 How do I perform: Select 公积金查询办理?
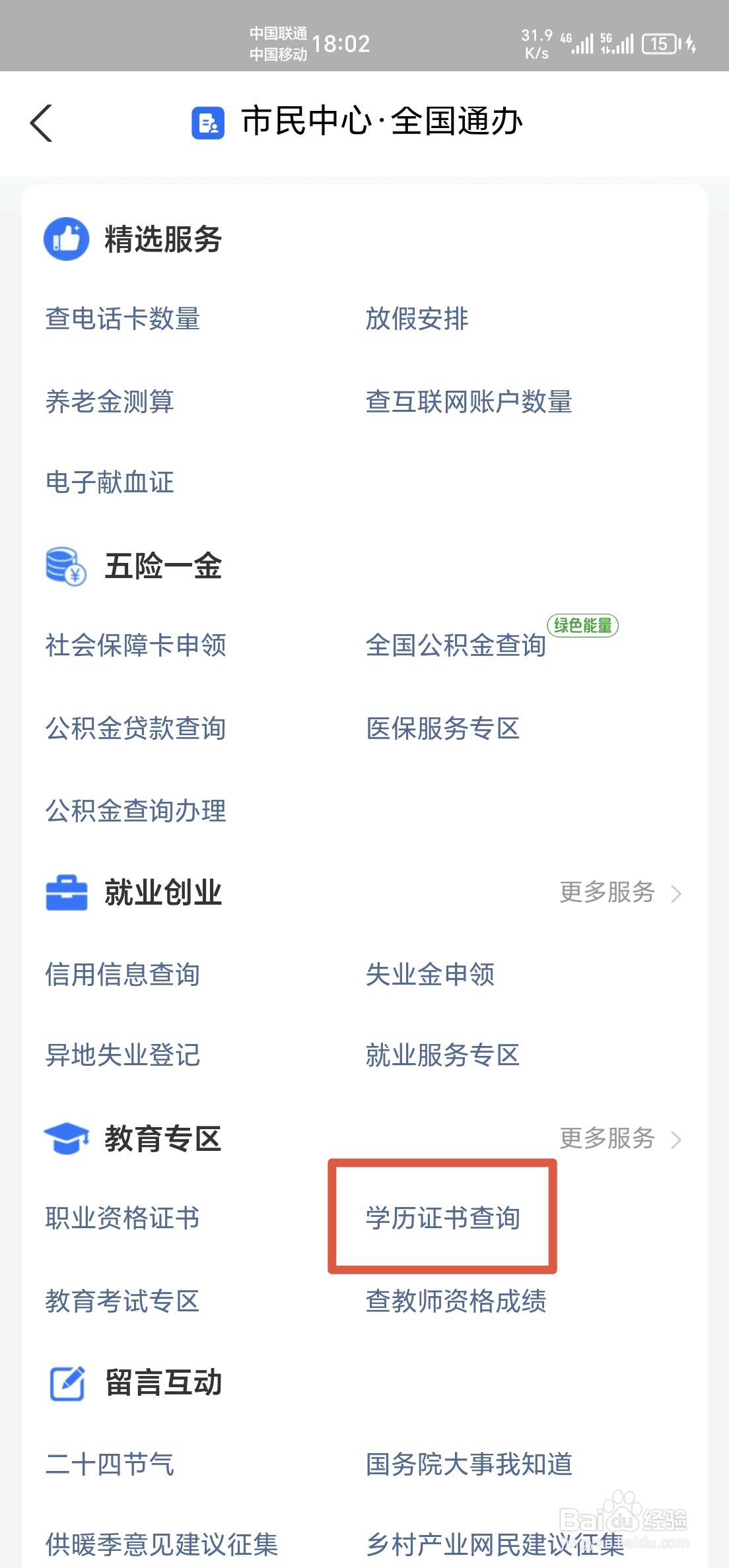[x=135, y=811]
